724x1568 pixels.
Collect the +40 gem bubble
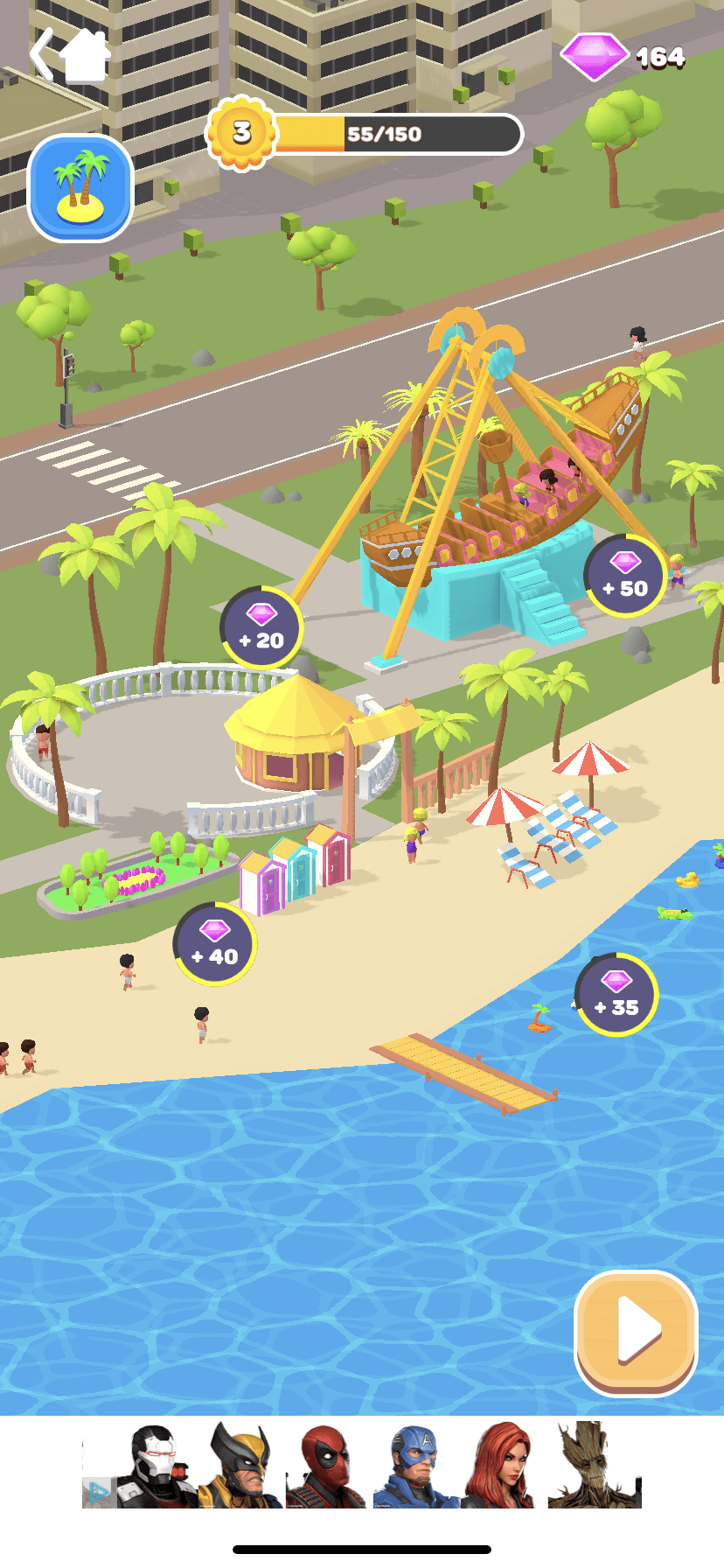tap(214, 944)
